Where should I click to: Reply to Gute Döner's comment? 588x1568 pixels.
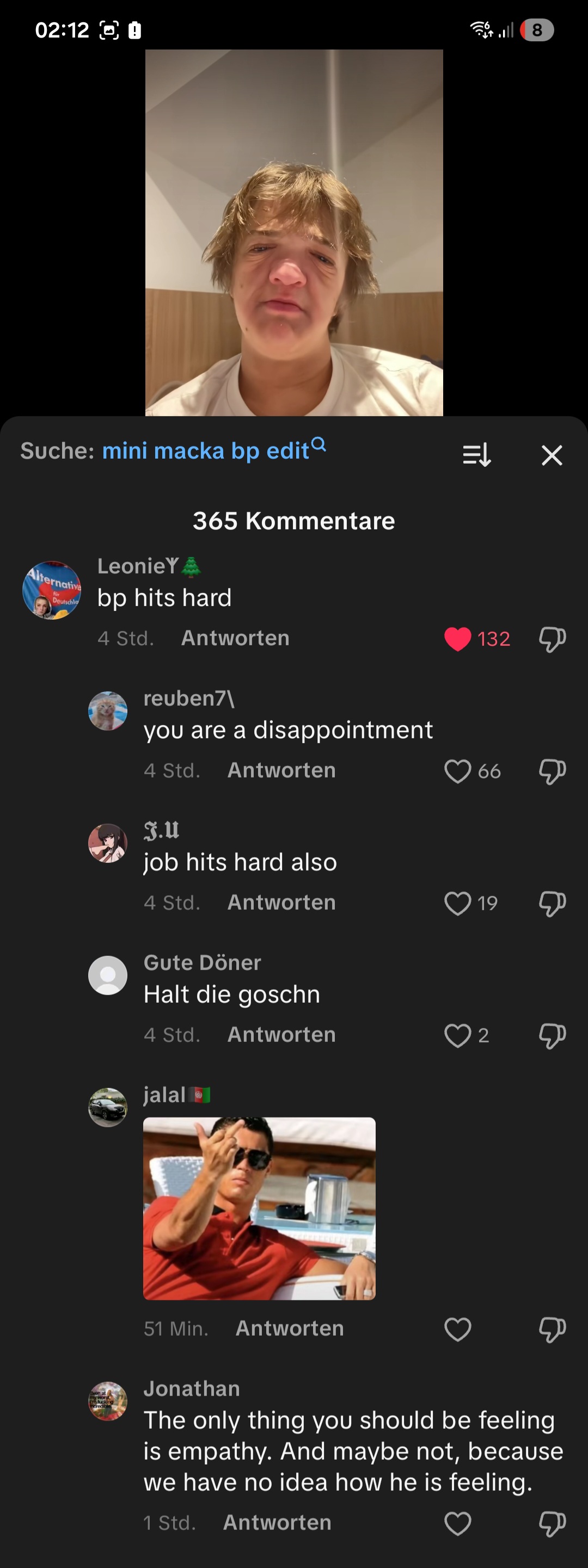(x=281, y=1034)
